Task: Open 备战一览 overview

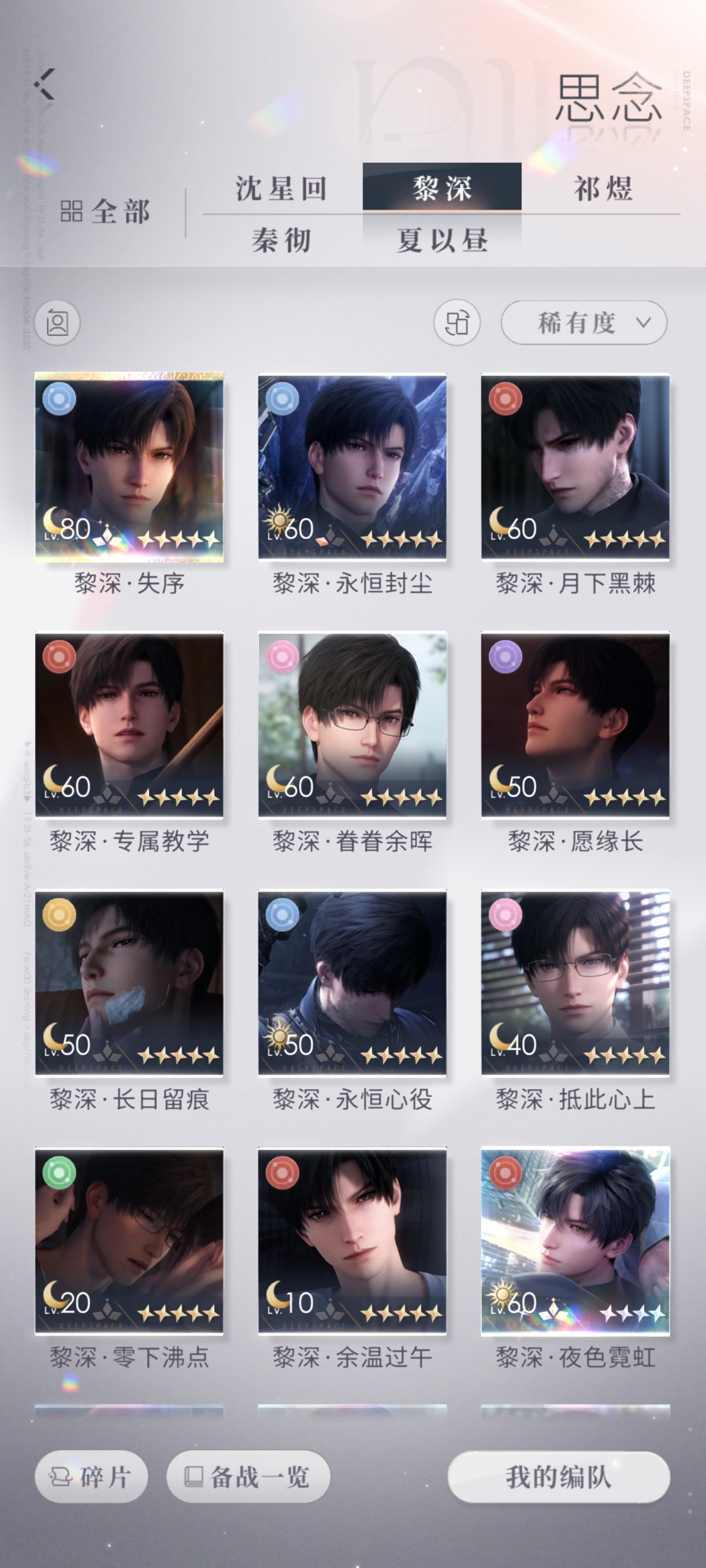Action: click(x=249, y=1477)
